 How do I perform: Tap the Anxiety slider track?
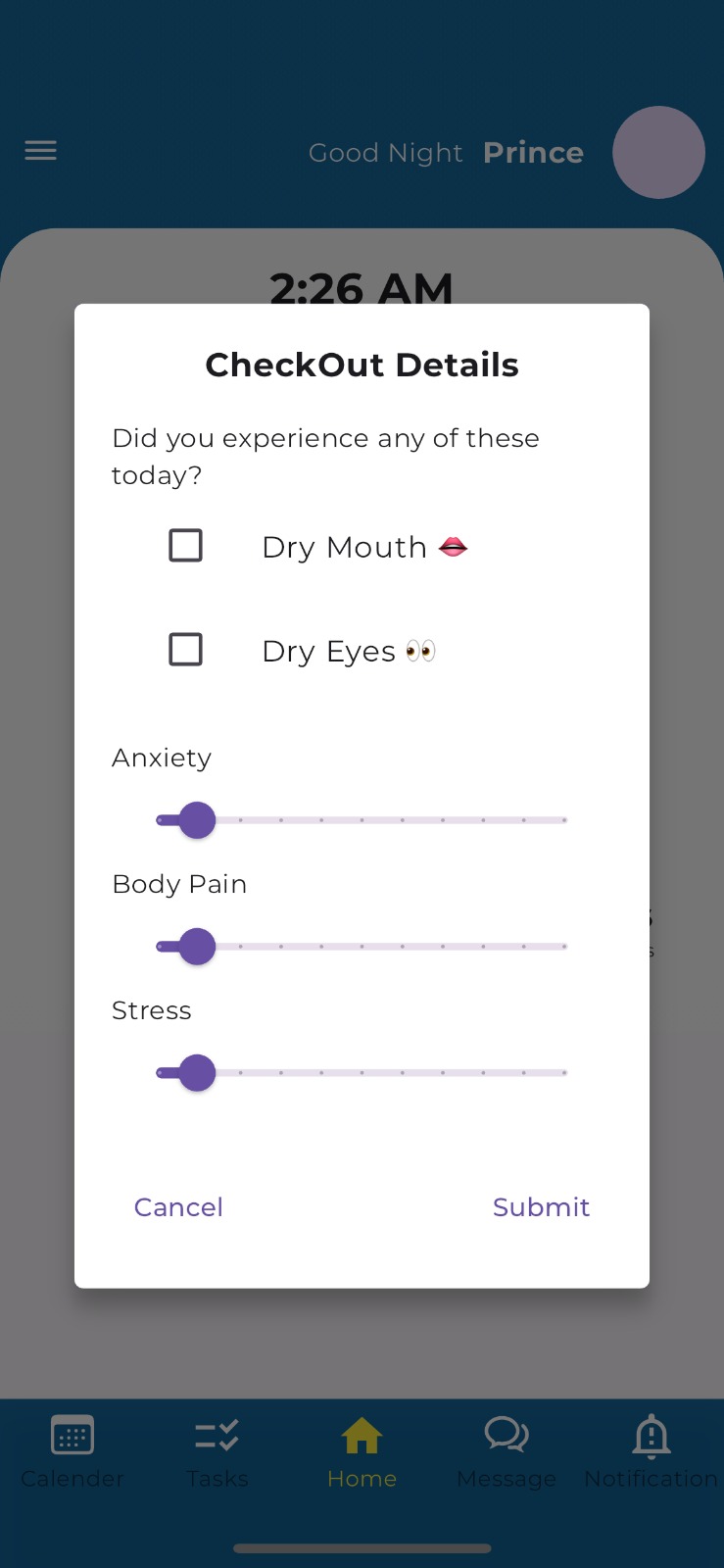click(362, 820)
